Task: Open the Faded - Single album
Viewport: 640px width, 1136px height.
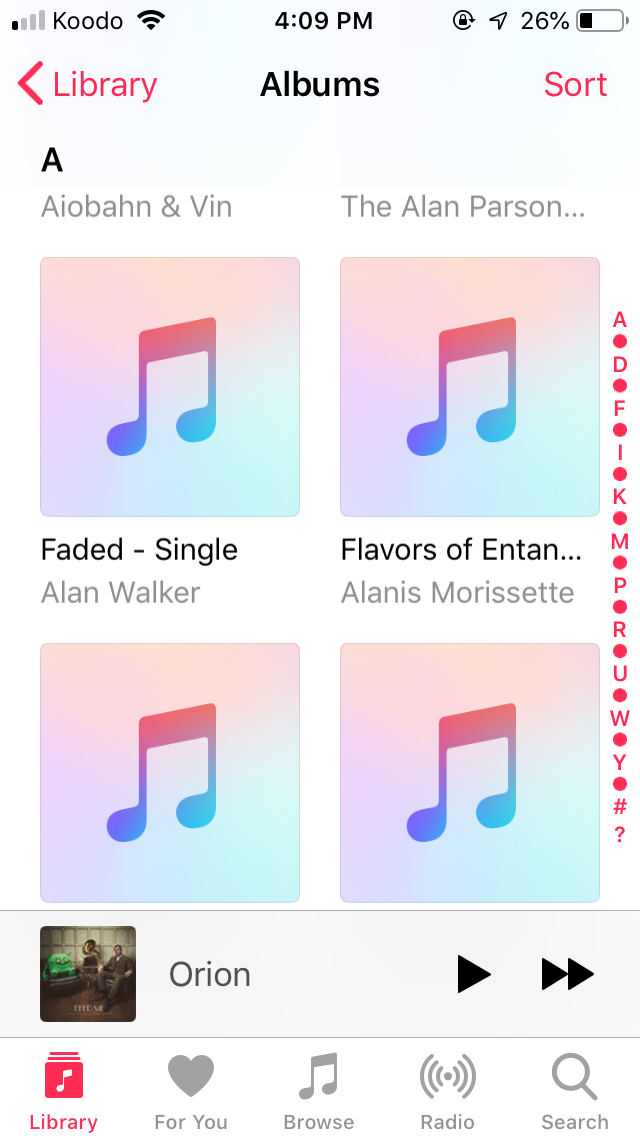Action: [170, 387]
